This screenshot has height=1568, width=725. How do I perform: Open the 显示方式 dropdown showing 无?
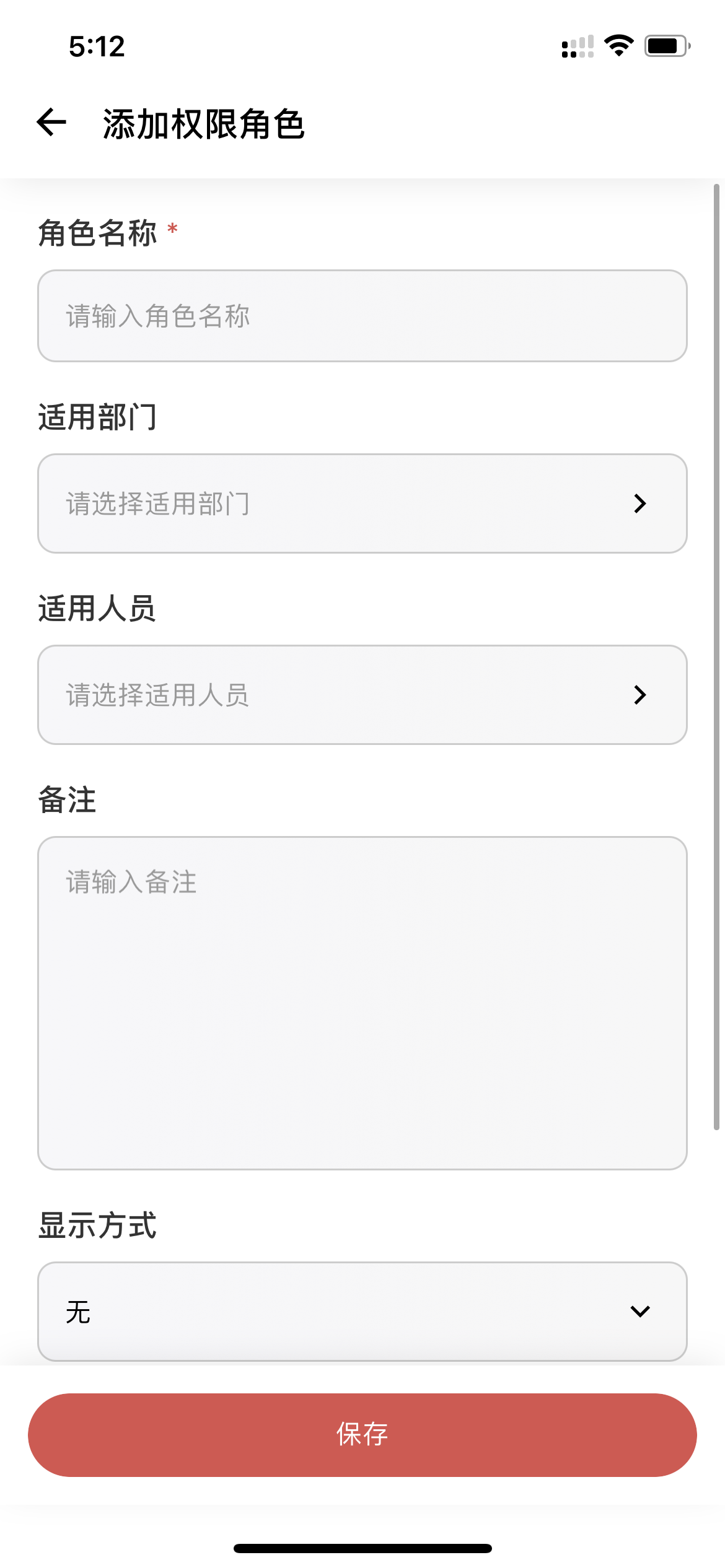coord(362,1310)
